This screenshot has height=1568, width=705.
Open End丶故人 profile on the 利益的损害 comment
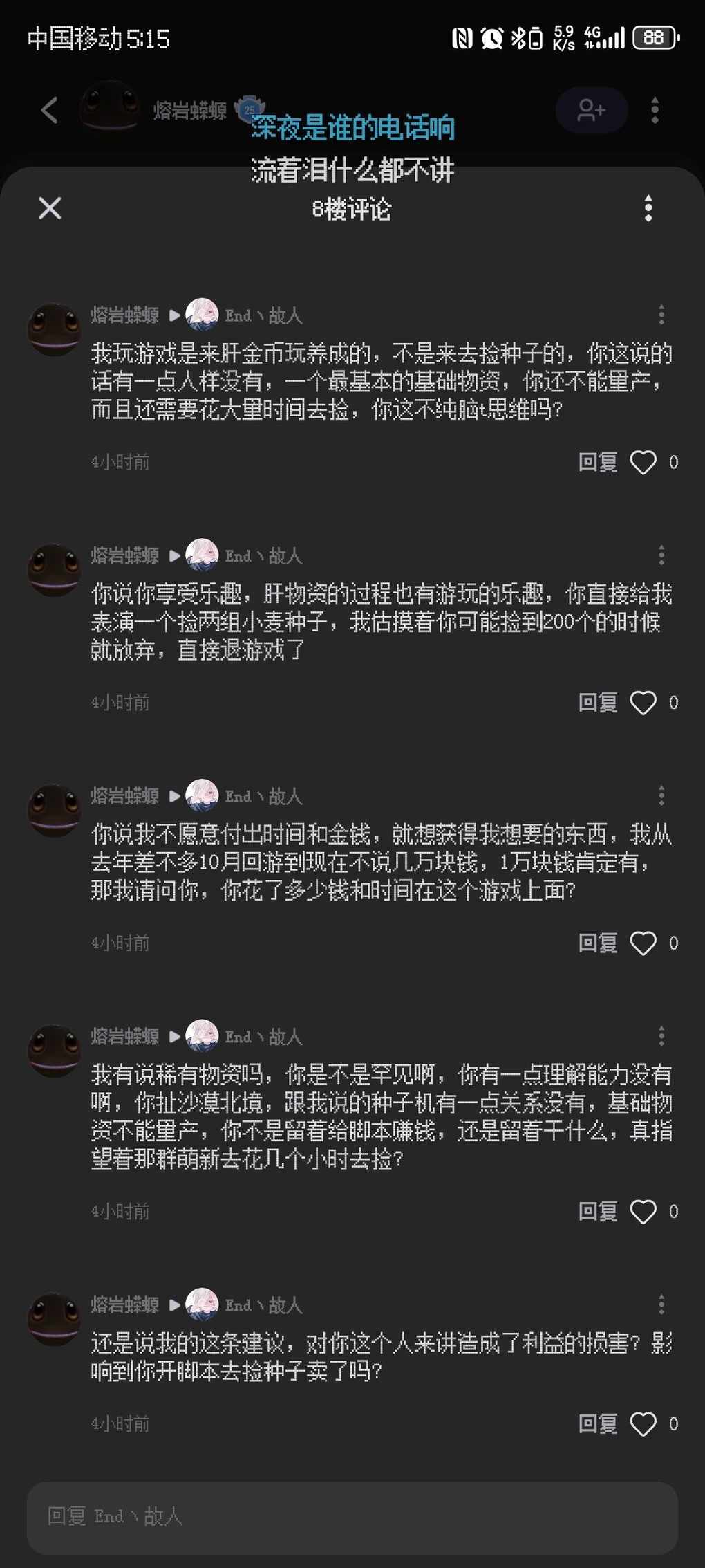263,1305
